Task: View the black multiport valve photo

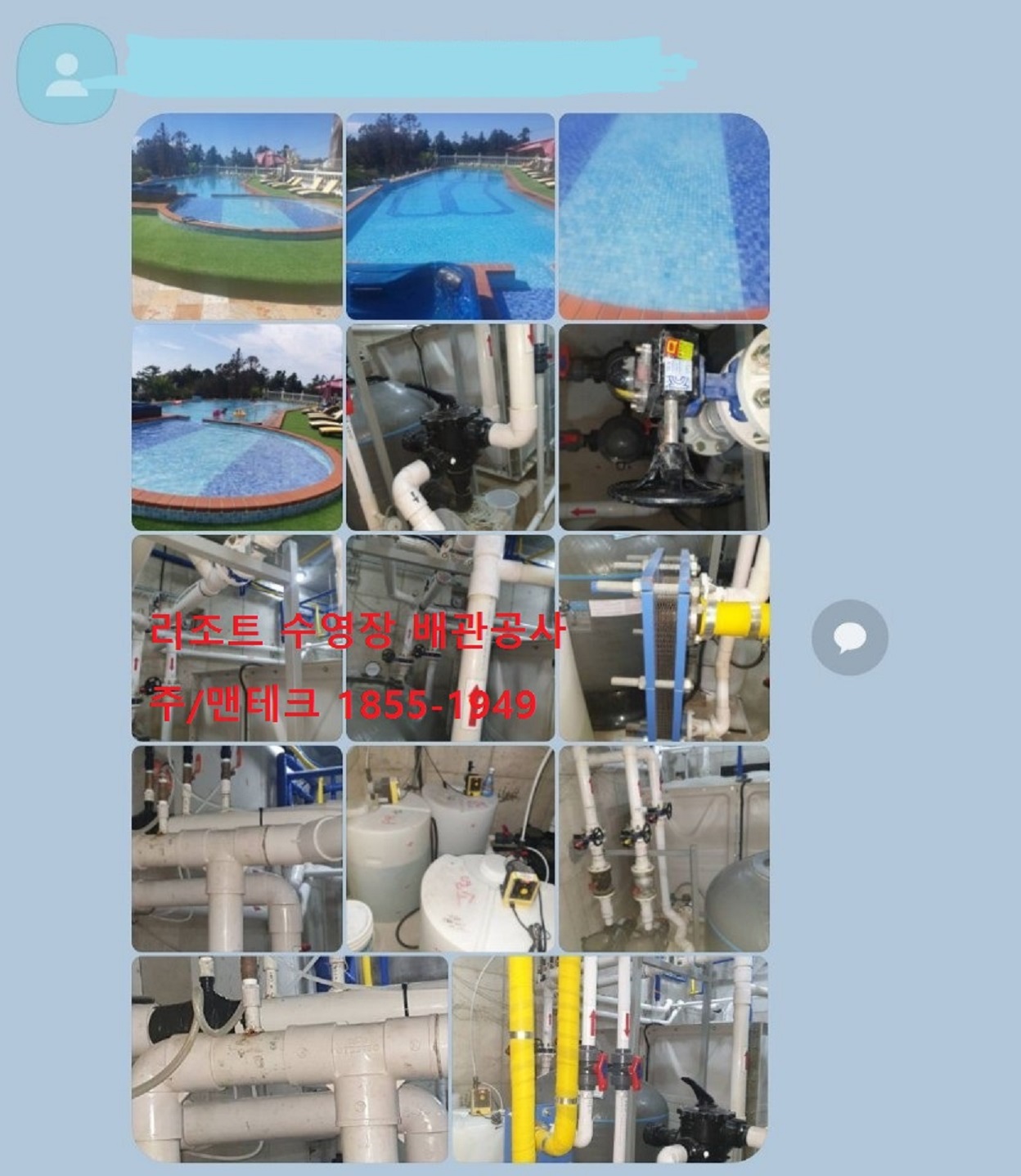Action: (x=450, y=427)
